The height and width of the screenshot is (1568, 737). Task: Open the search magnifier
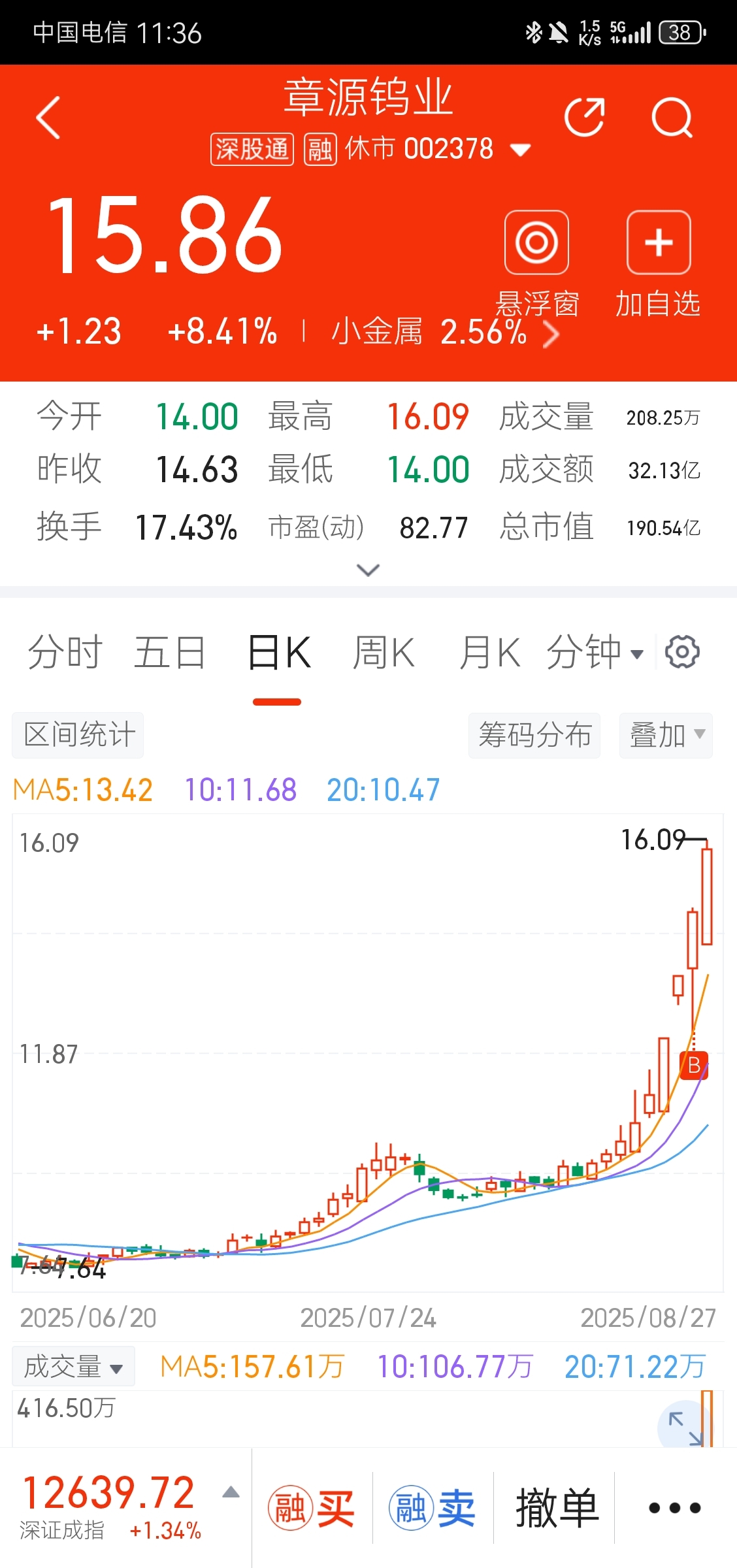pyautogui.click(x=672, y=118)
